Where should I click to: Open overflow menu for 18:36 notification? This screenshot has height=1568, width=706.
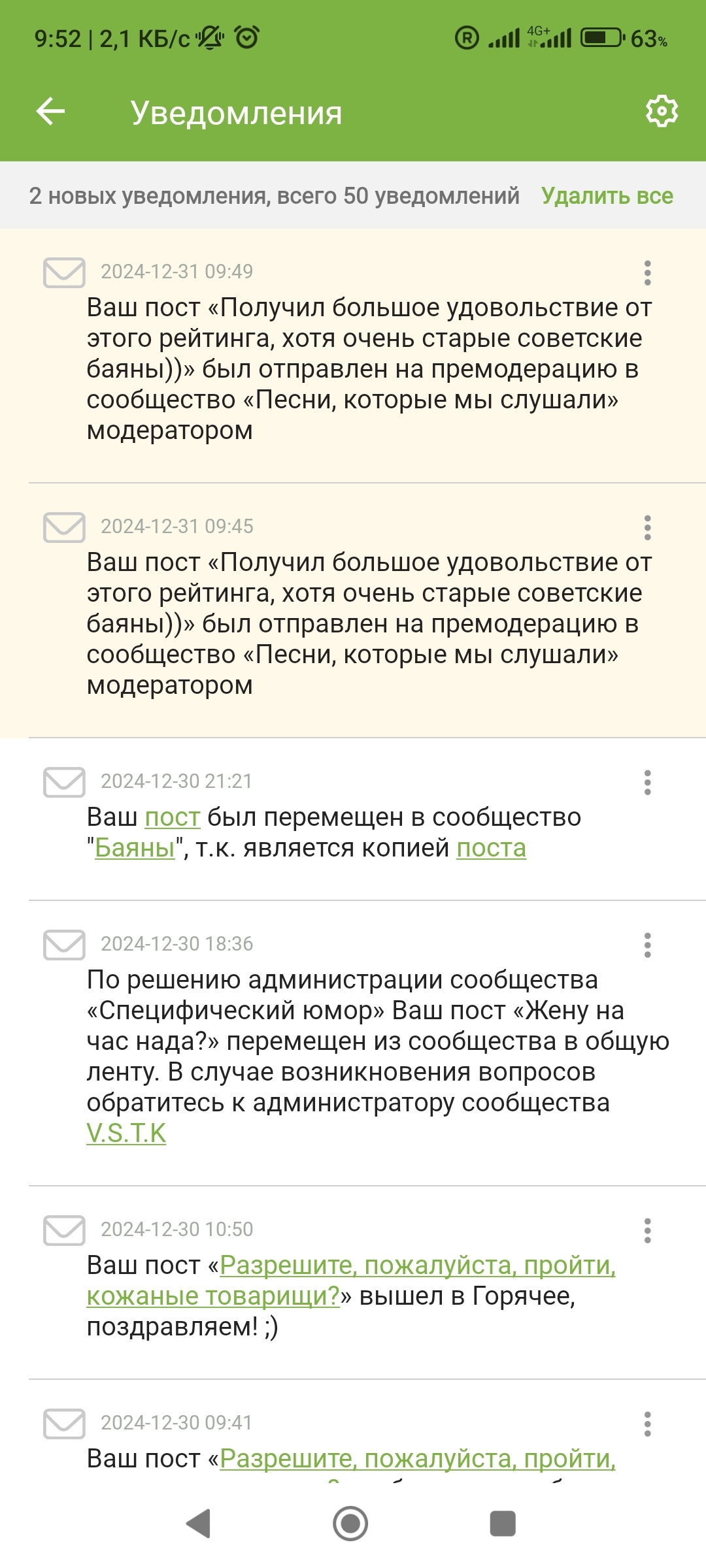click(647, 945)
